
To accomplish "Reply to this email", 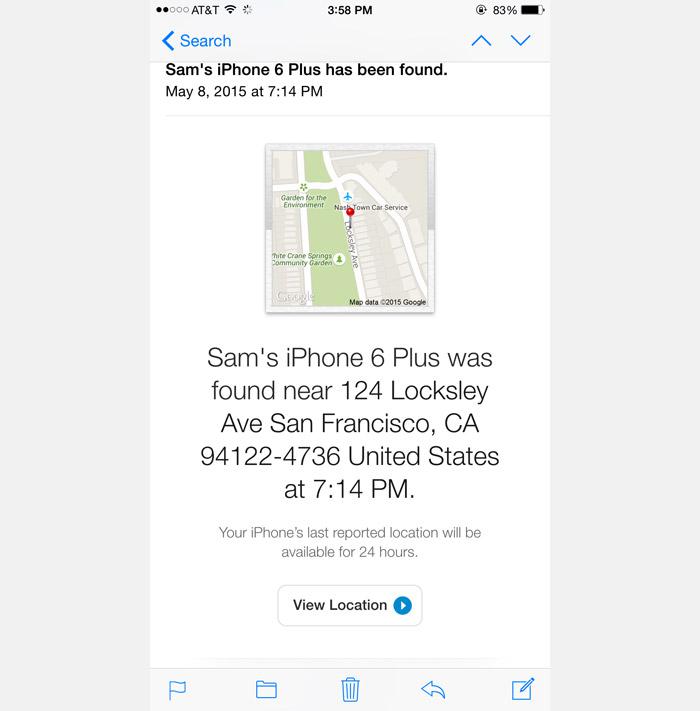I will point(433,689).
